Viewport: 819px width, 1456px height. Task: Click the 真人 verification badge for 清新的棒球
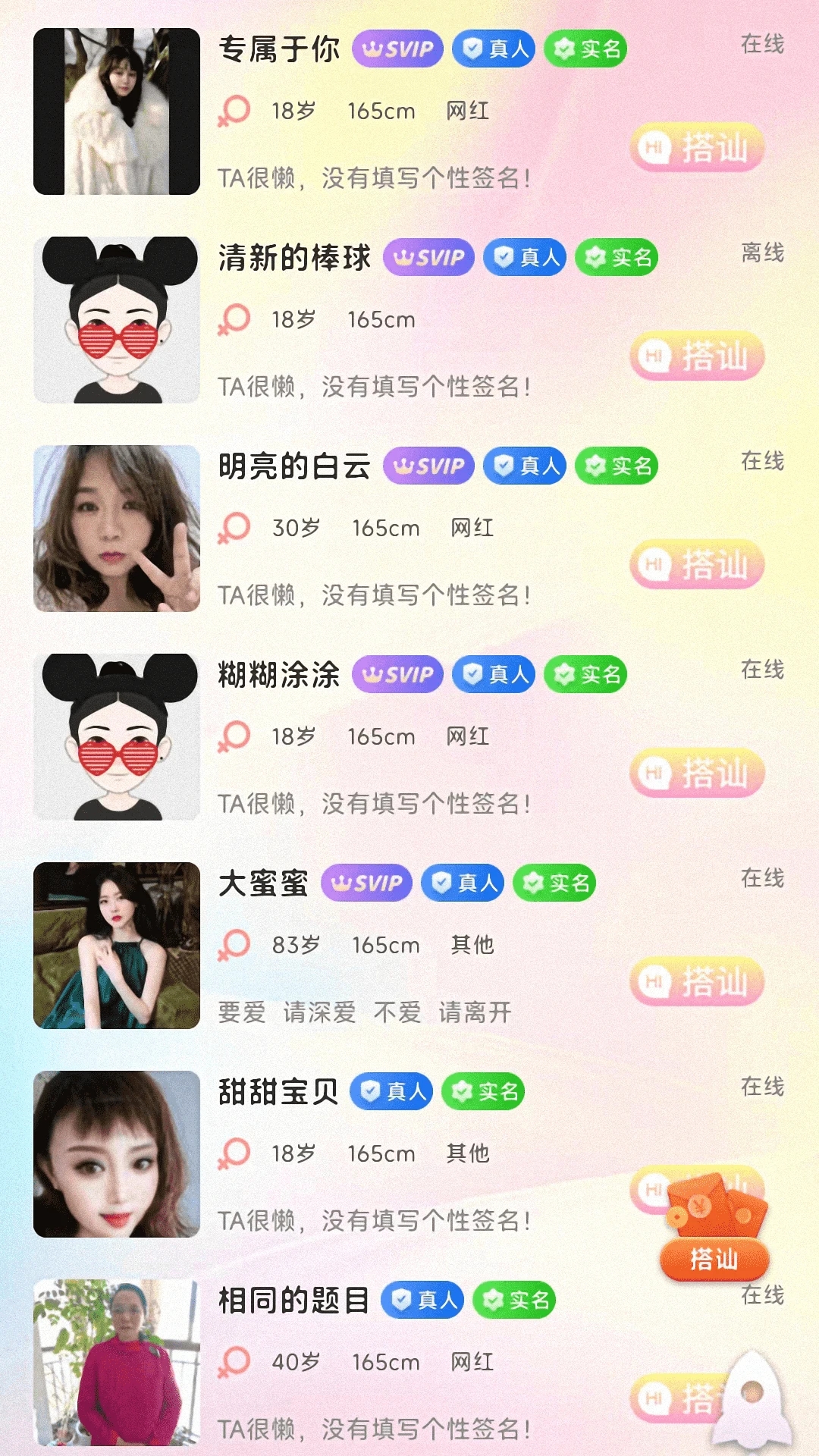click(x=526, y=257)
